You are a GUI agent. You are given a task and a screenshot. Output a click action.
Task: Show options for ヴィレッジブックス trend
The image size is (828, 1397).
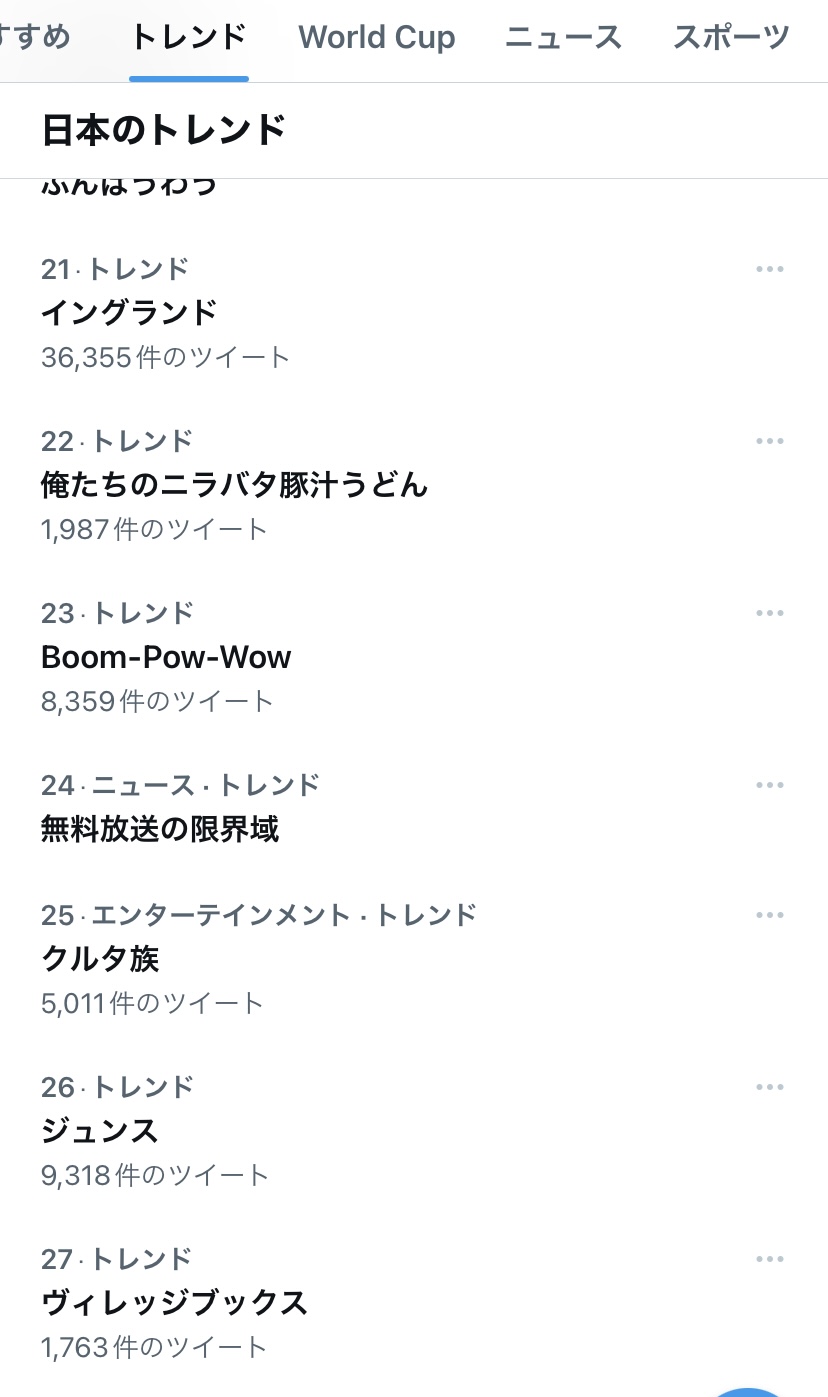tap(770, 1259)
